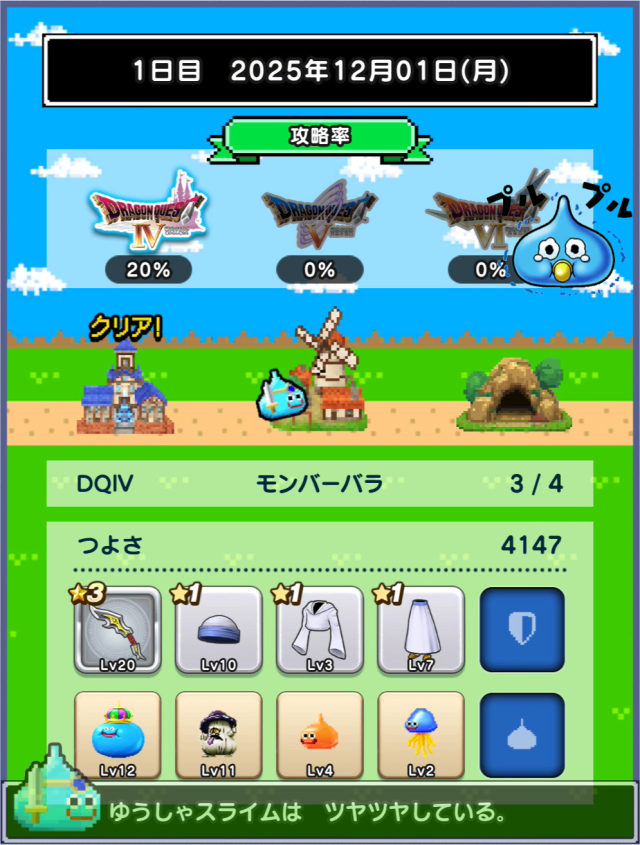640x845 pixels.
Task: Select the Lv10 helmet equipment slot
Action: click(218, 630)
